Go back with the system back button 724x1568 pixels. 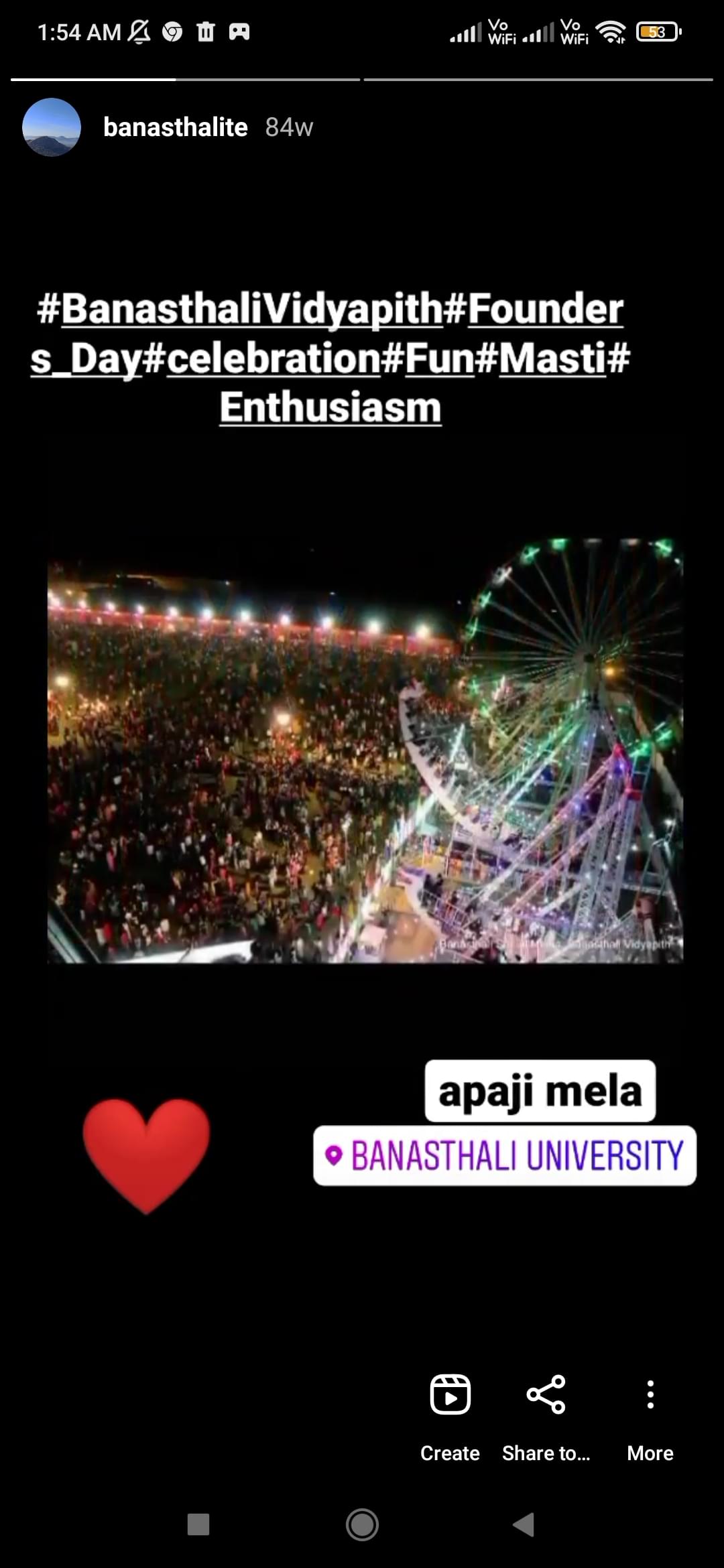(x=524, y=1524)
